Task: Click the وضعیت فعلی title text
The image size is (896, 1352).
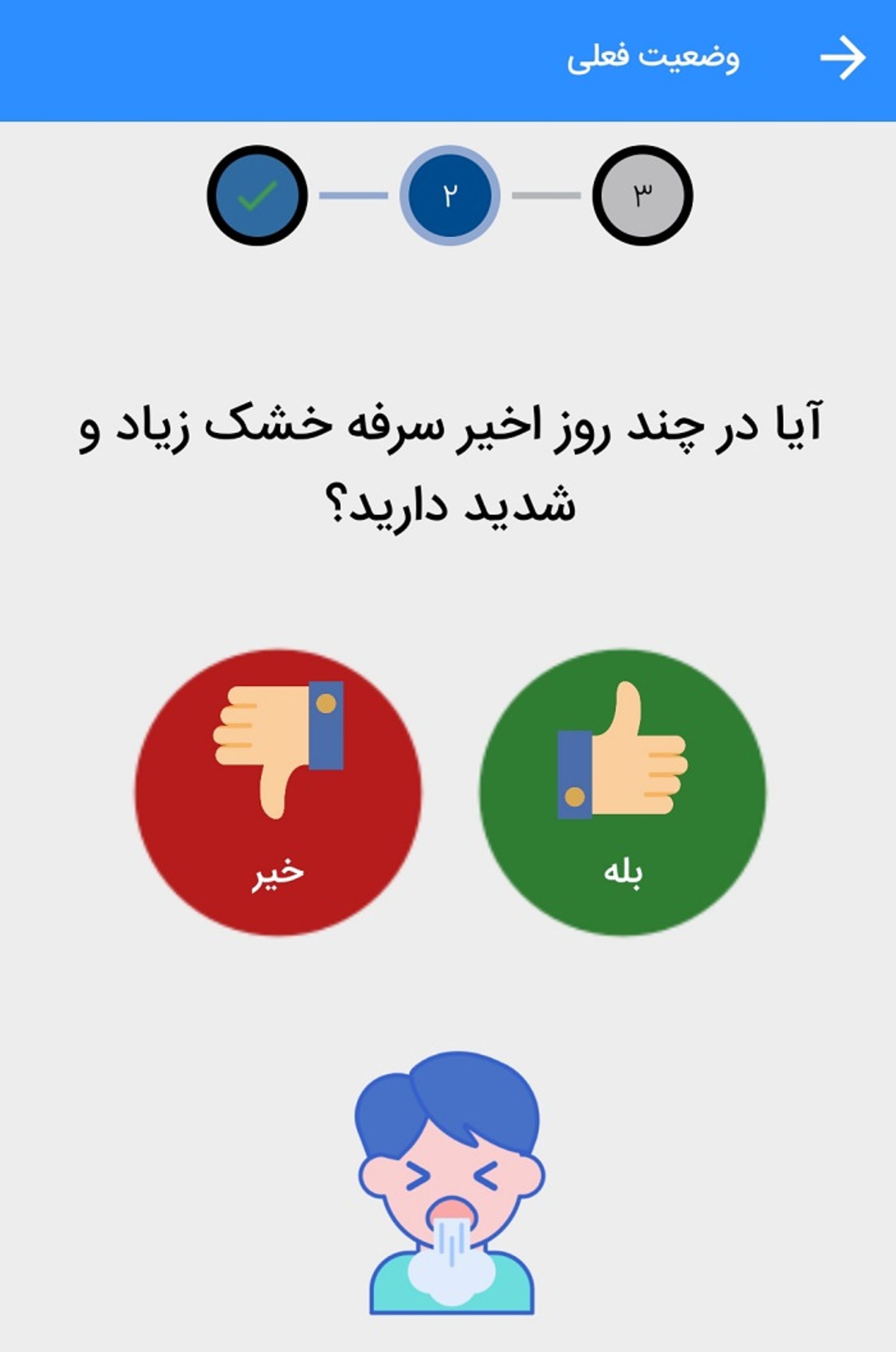Action: [x=655, y=57]
